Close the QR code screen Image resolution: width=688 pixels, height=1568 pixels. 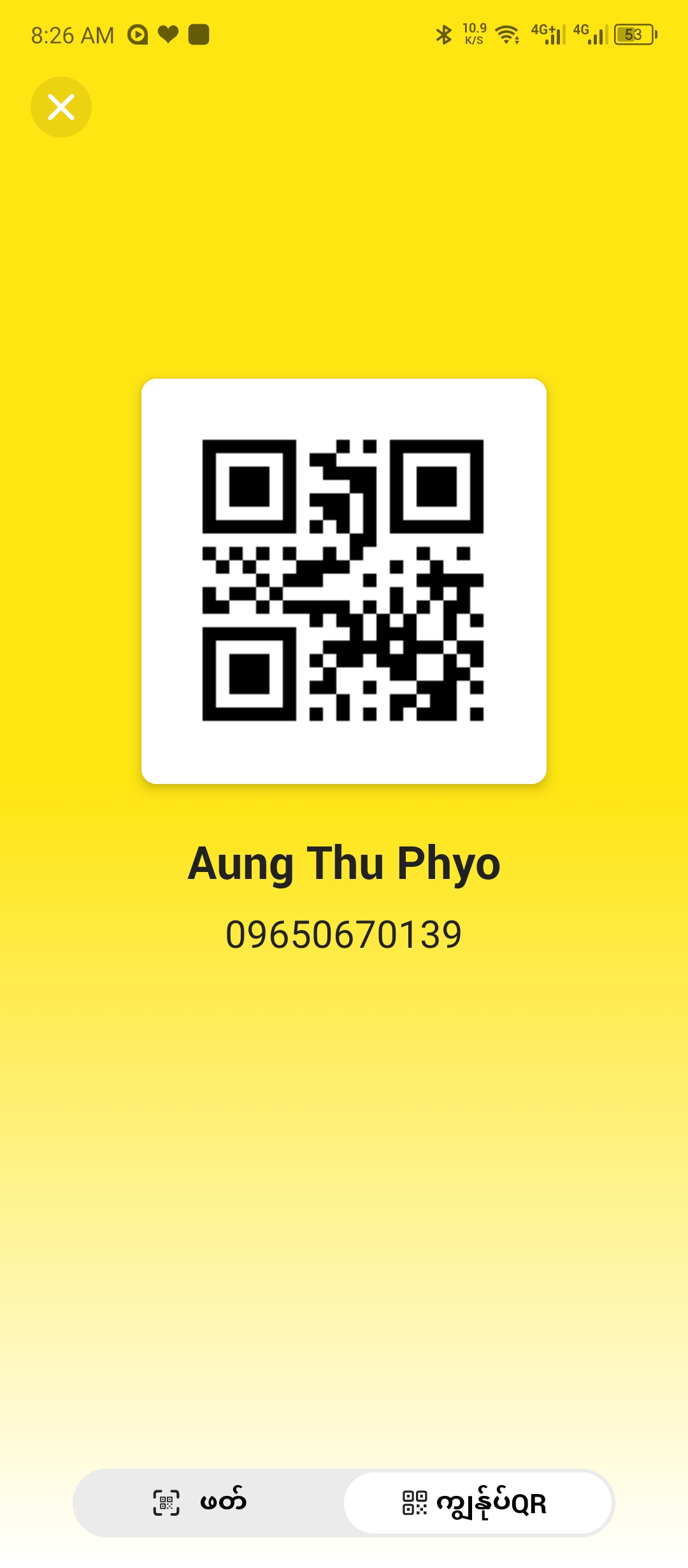click(61, 107)
